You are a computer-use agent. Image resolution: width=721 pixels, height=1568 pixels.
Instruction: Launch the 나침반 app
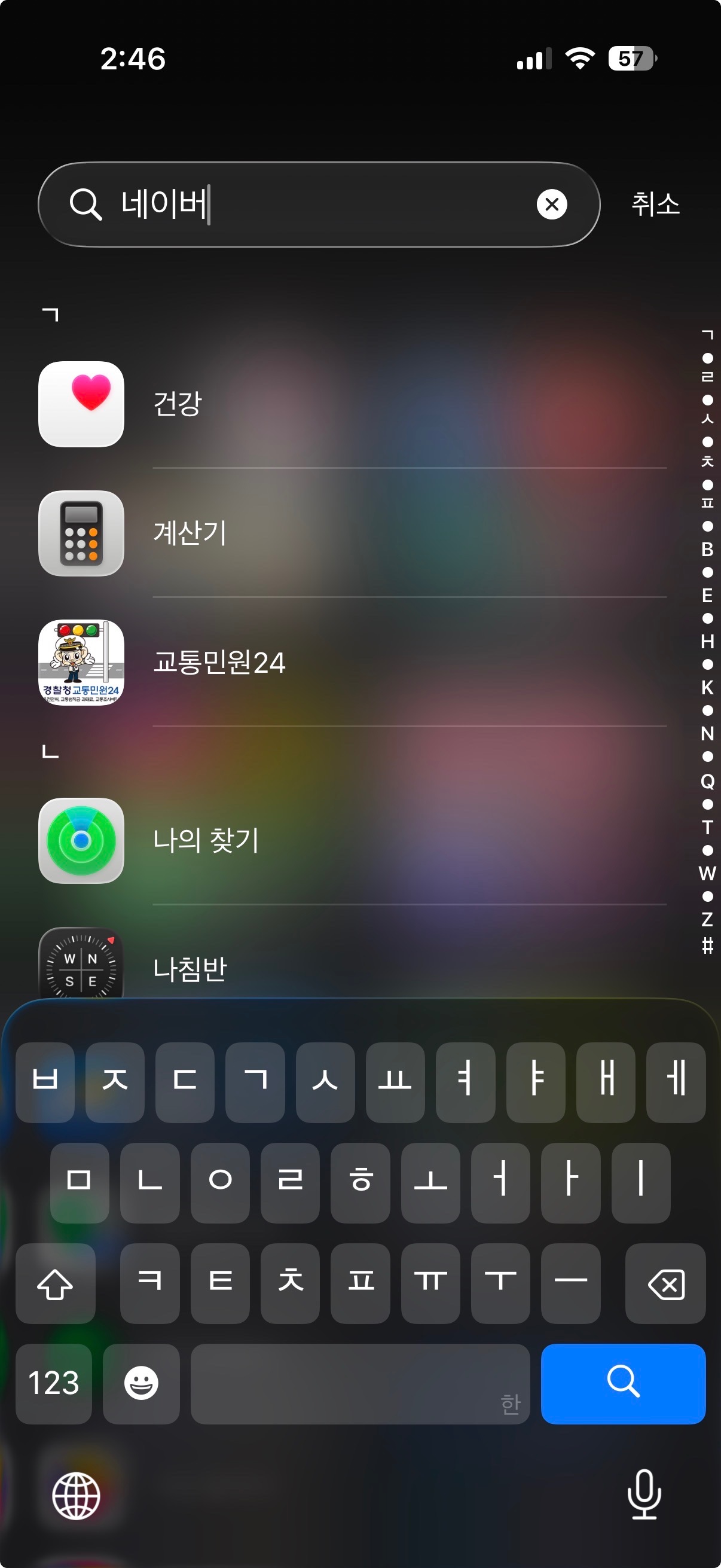point(81,965)
